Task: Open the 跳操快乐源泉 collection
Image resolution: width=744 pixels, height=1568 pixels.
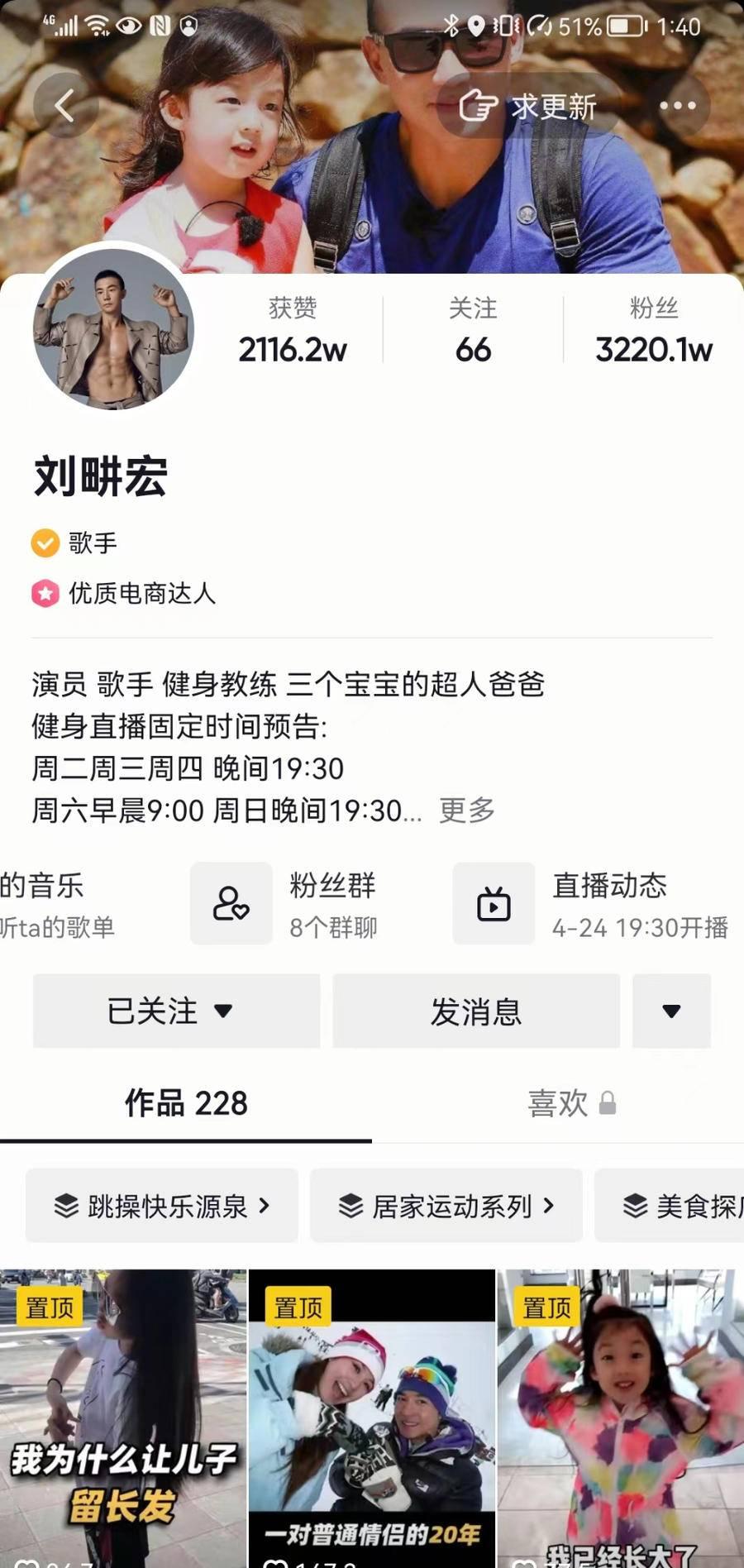Action: tap(162, 1206)
